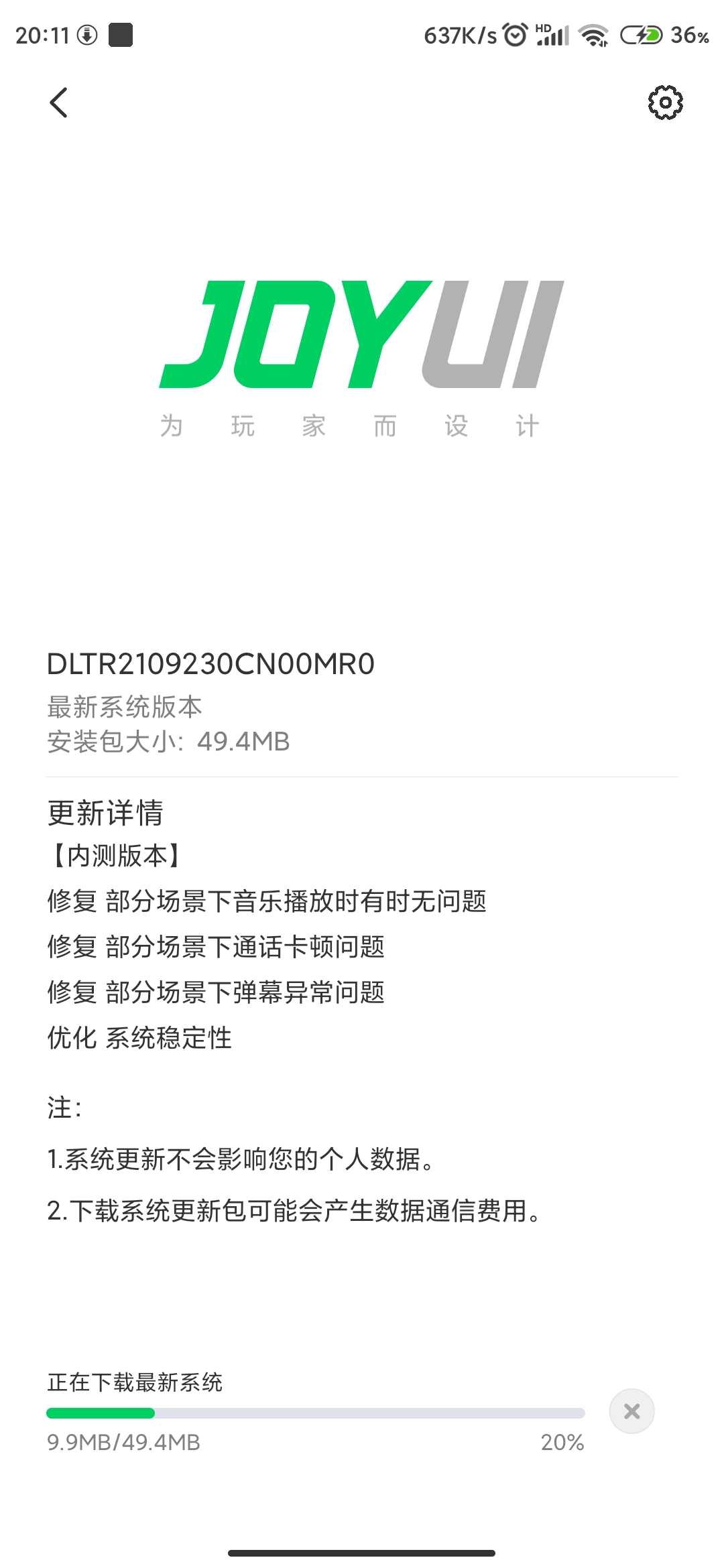
Task: Cancel the system update download
Action: click(631, 1411)
